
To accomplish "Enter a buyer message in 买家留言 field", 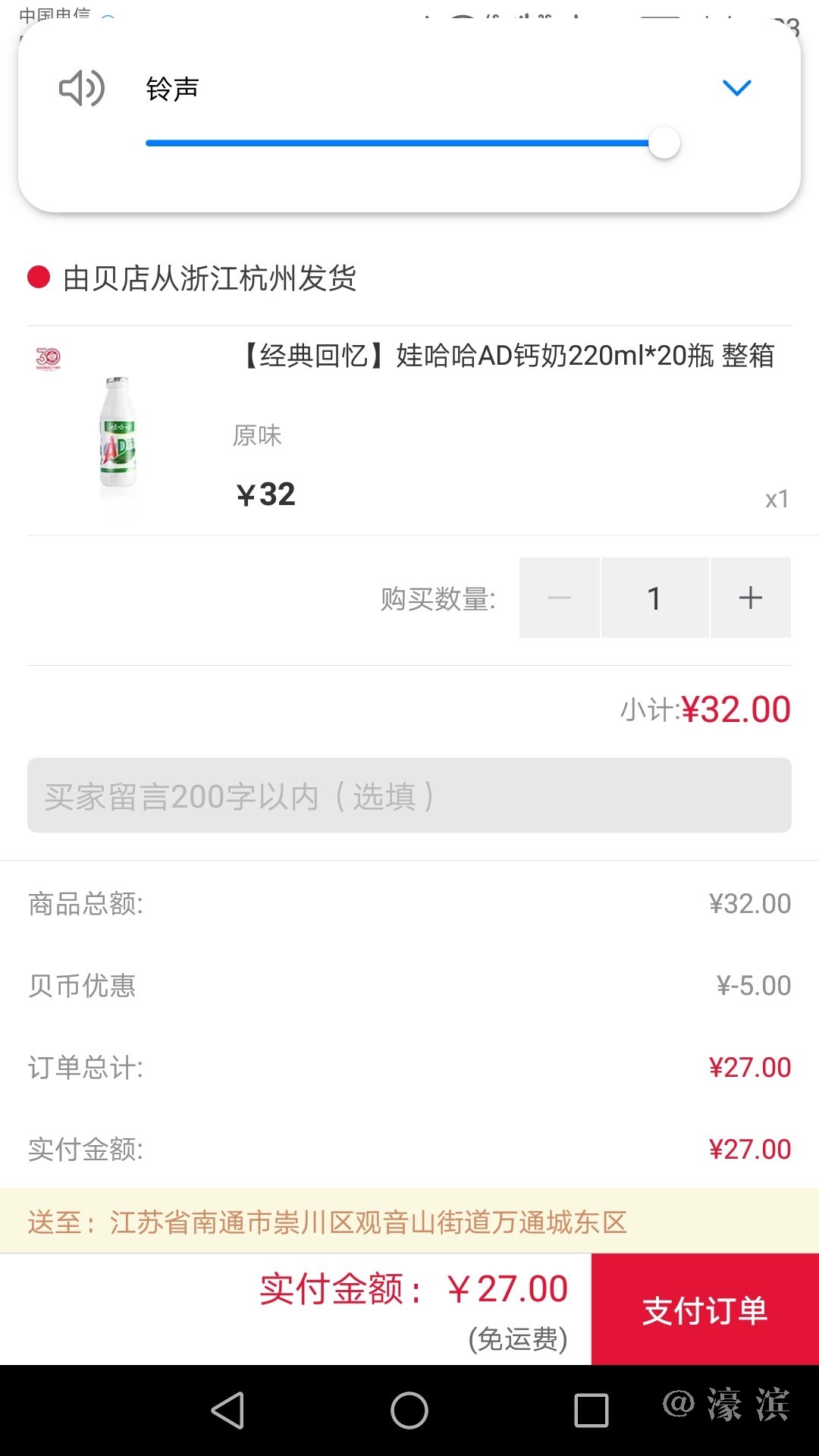I will click(x=409, y=795).
